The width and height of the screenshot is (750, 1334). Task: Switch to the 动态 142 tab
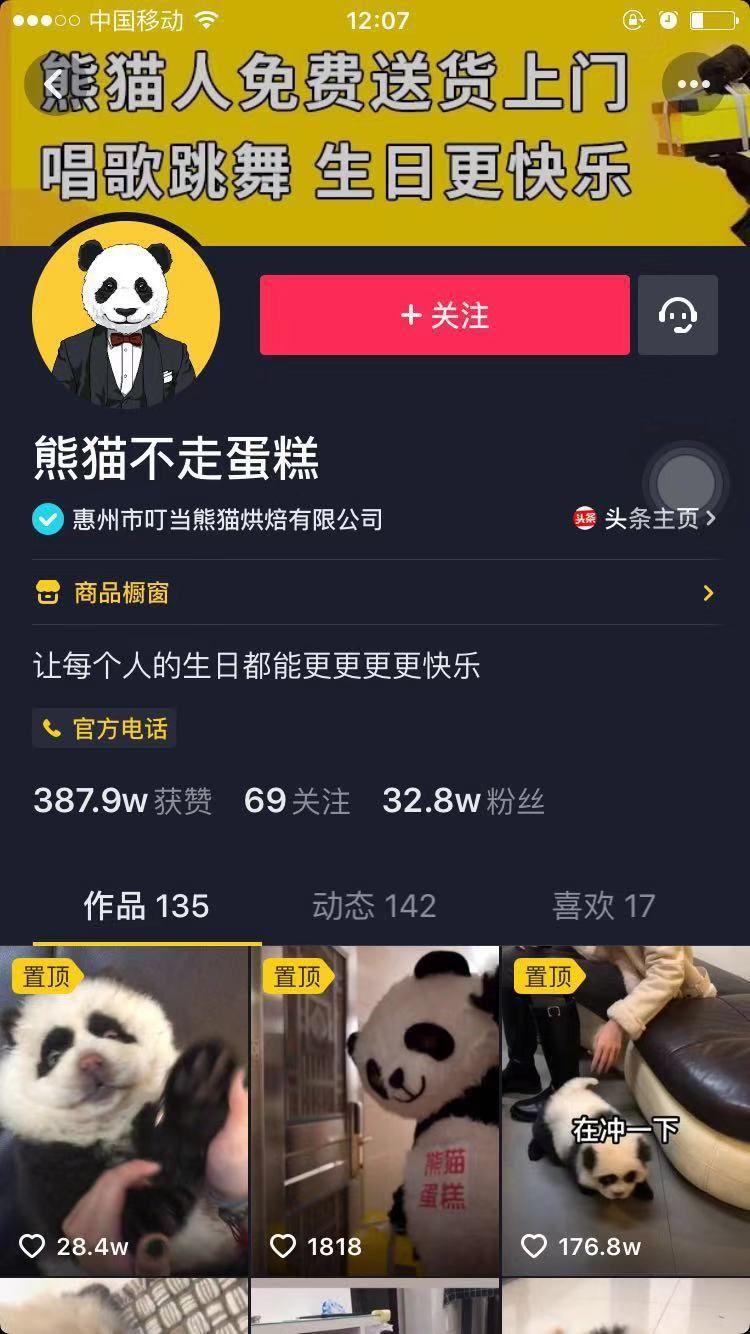coord(374,906)
